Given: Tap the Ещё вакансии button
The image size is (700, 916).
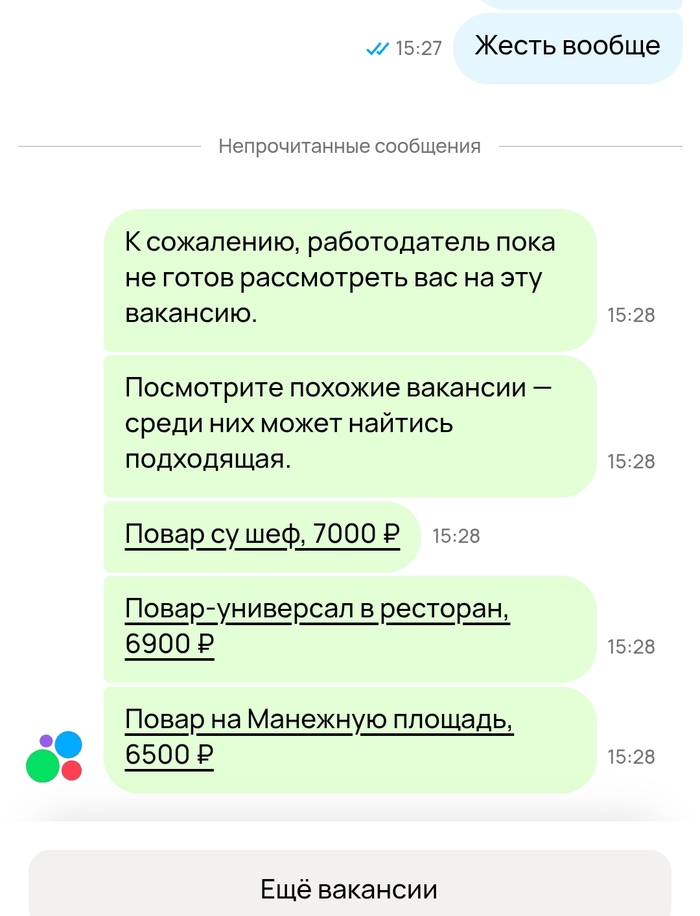Looking at the screenshot, I should [349, 888].
